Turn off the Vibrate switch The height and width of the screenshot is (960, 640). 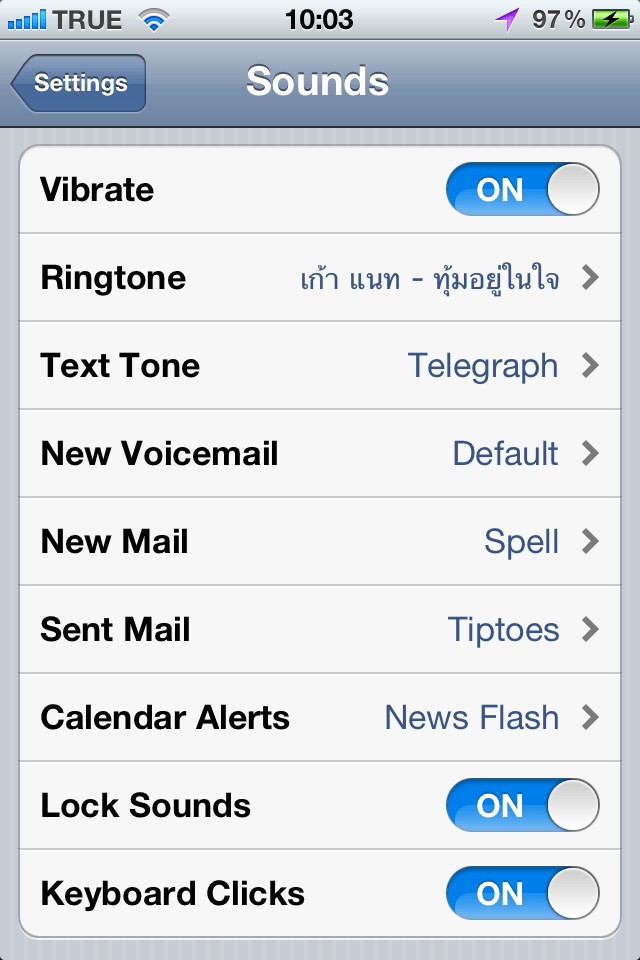tap(522, 189)
